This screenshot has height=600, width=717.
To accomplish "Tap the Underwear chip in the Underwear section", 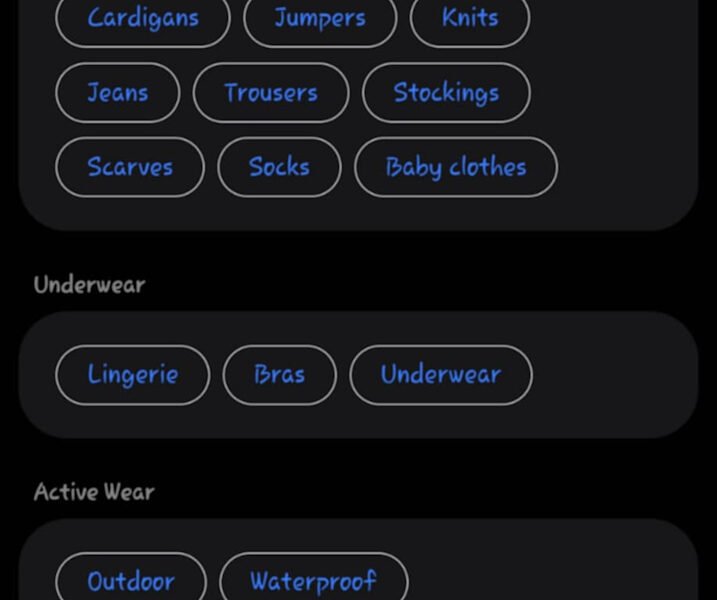I will [x=441, y=375].
